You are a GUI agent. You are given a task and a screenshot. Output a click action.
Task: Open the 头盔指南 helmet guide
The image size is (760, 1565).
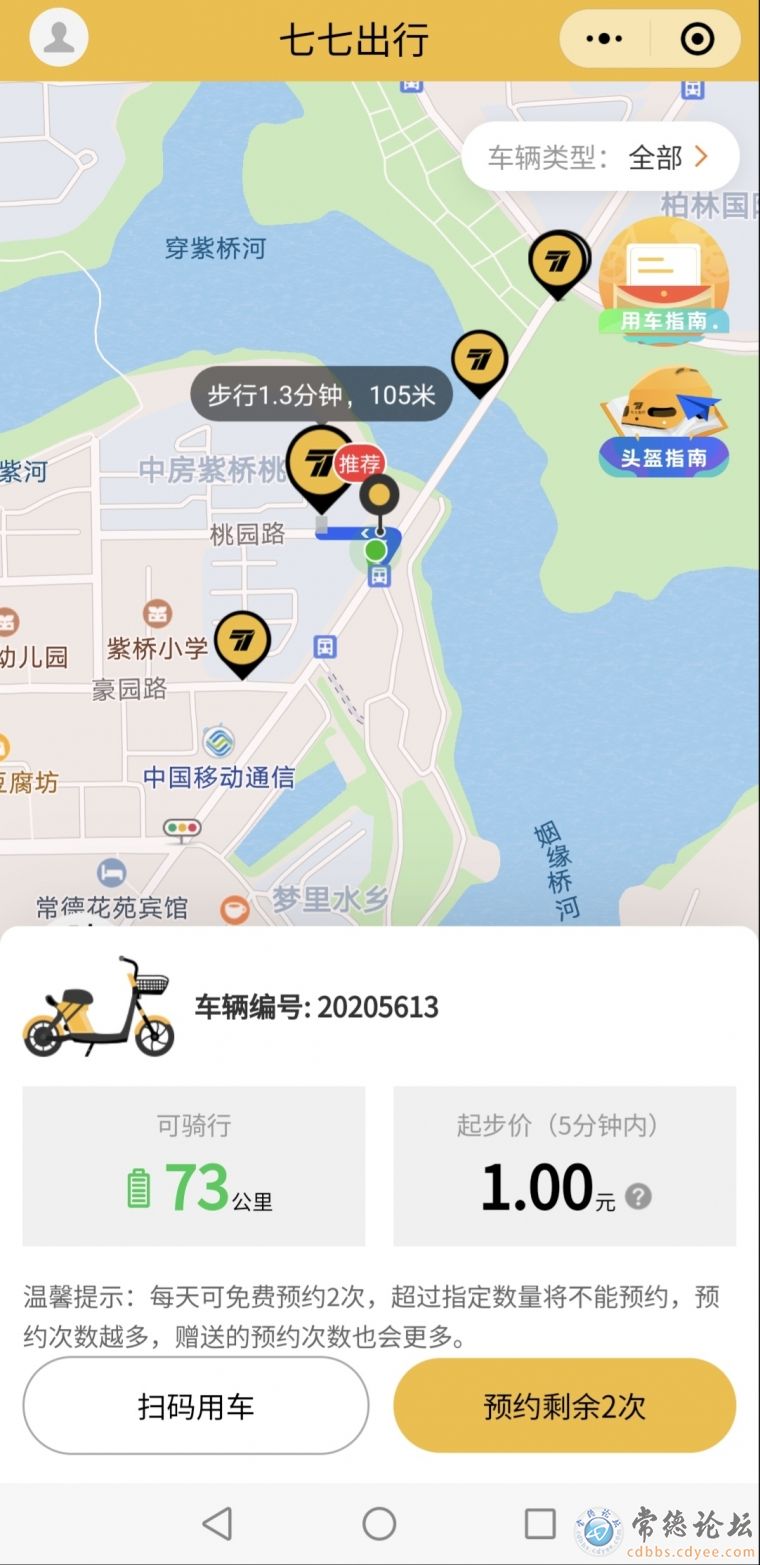click(x=664, y=420)
